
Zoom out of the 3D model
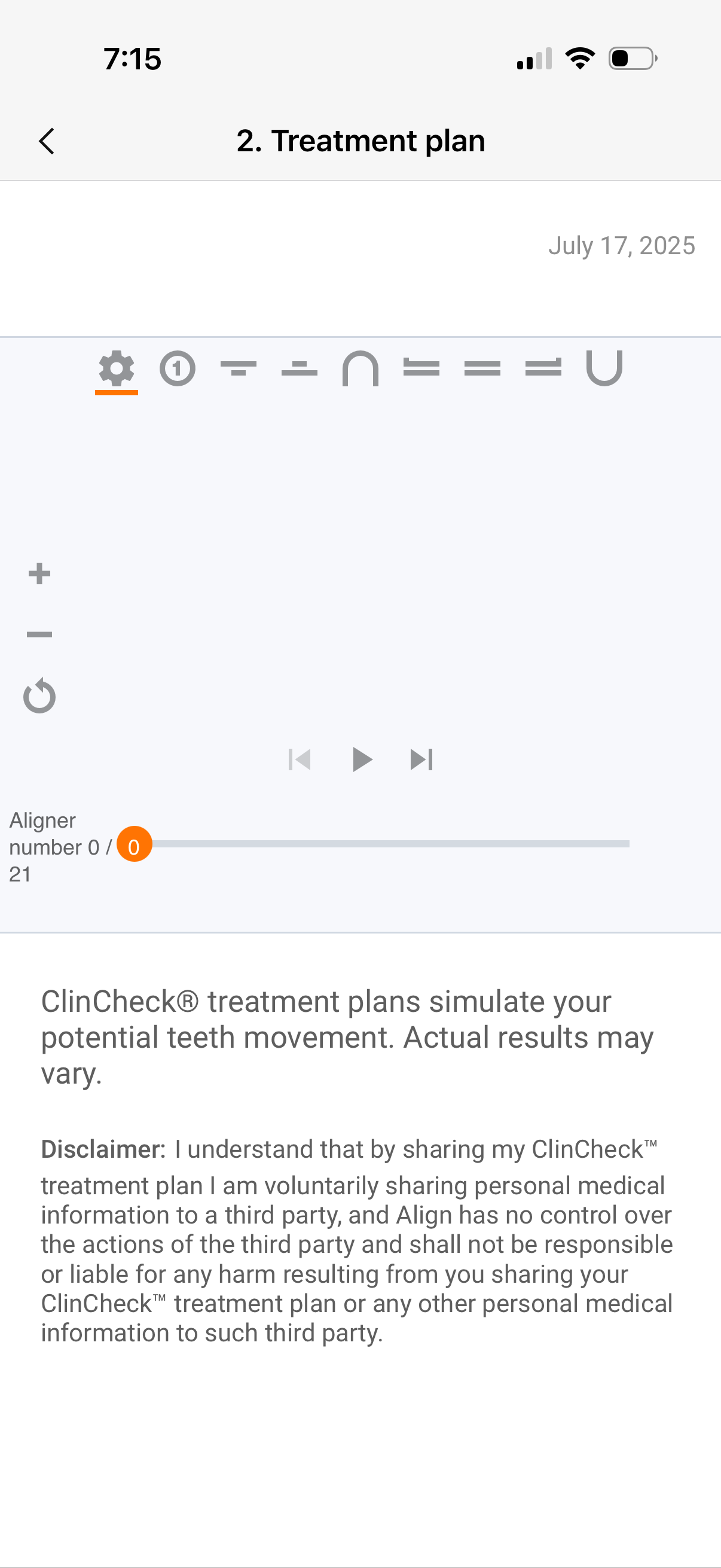pyautogui.click(x=38, y=635)
